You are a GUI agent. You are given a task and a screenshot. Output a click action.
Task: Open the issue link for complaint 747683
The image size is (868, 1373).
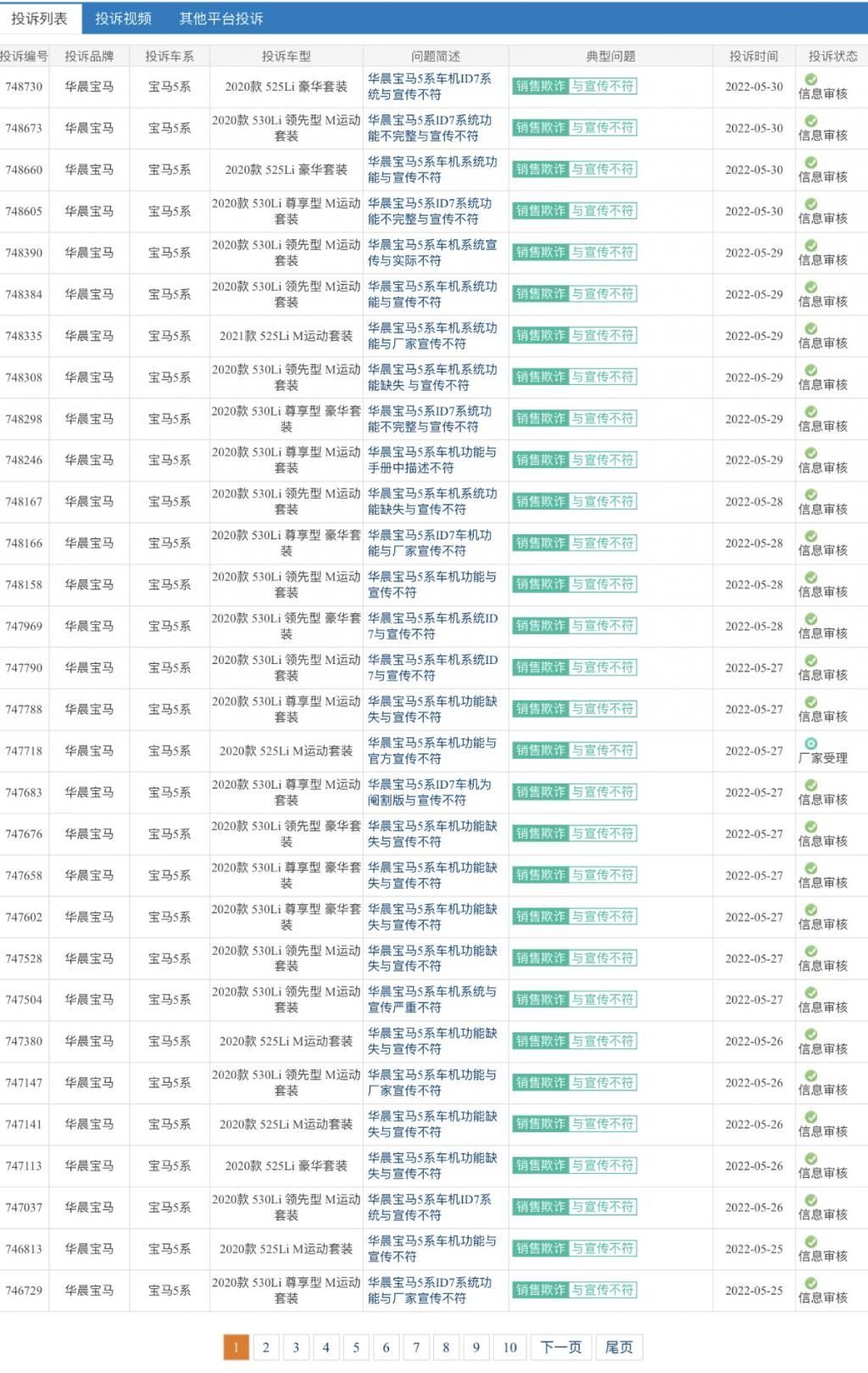(x=429, y=792)
